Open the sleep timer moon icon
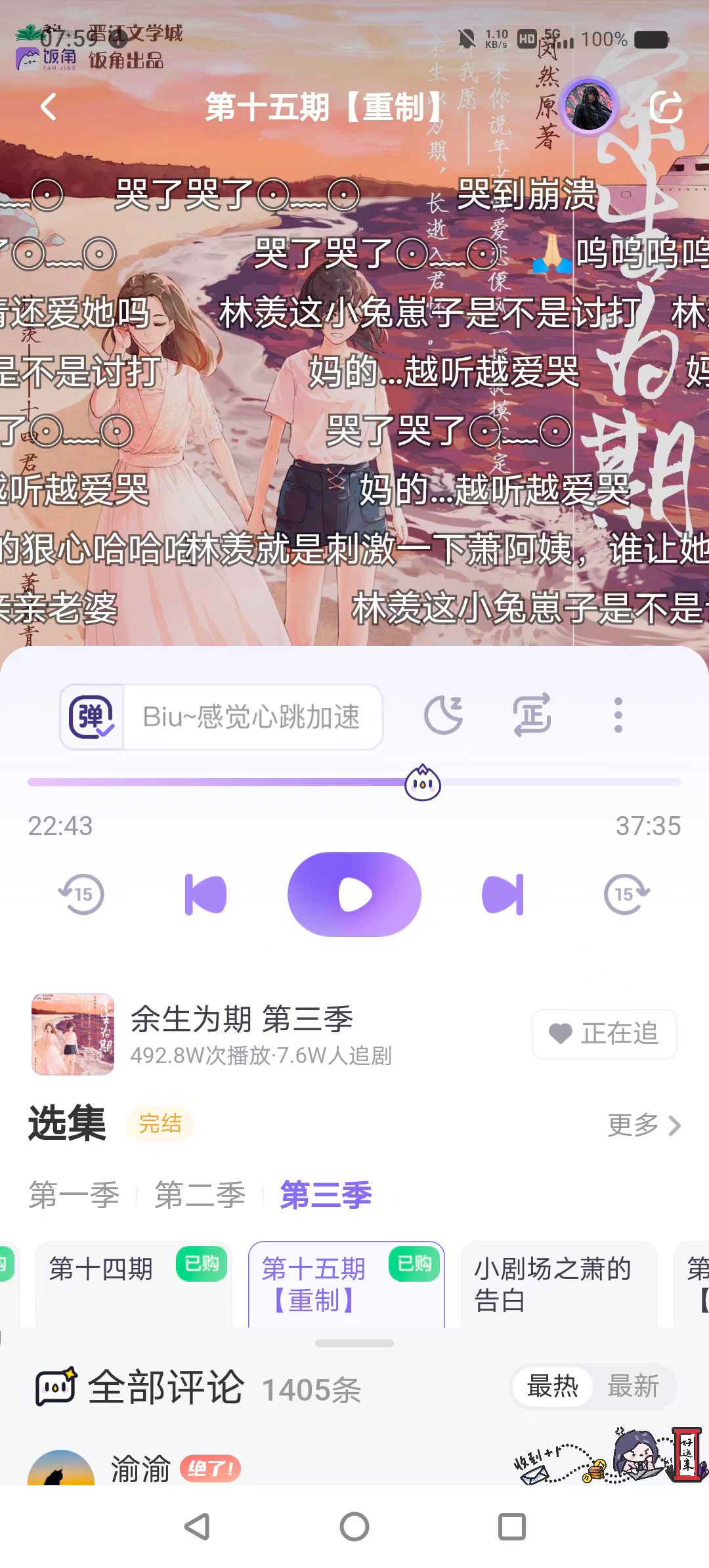Screen dimensions: 709x1568 coord(444,714)
